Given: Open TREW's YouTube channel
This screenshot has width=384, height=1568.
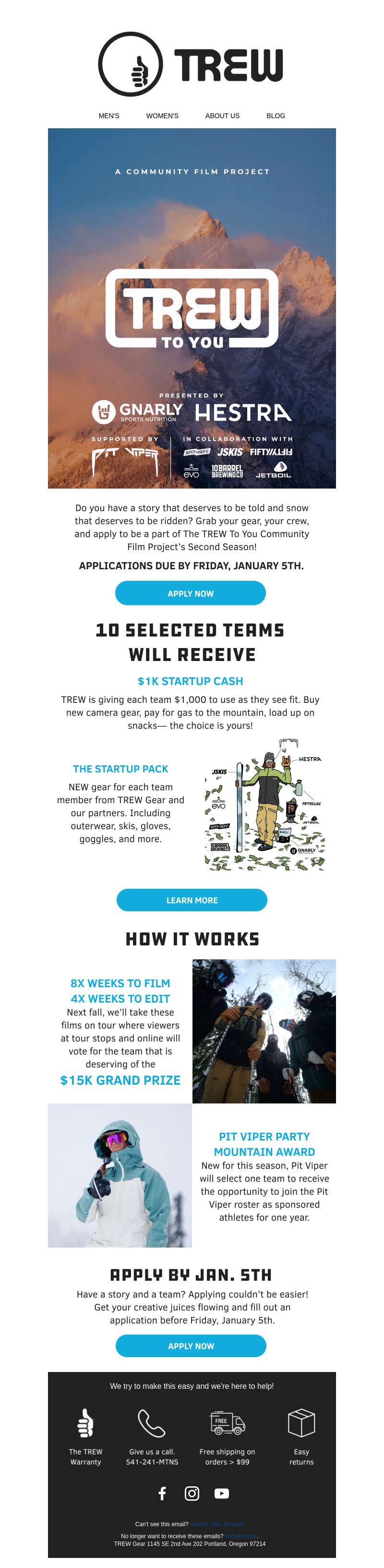Looking at the screenshot, I should [221, 1493].
